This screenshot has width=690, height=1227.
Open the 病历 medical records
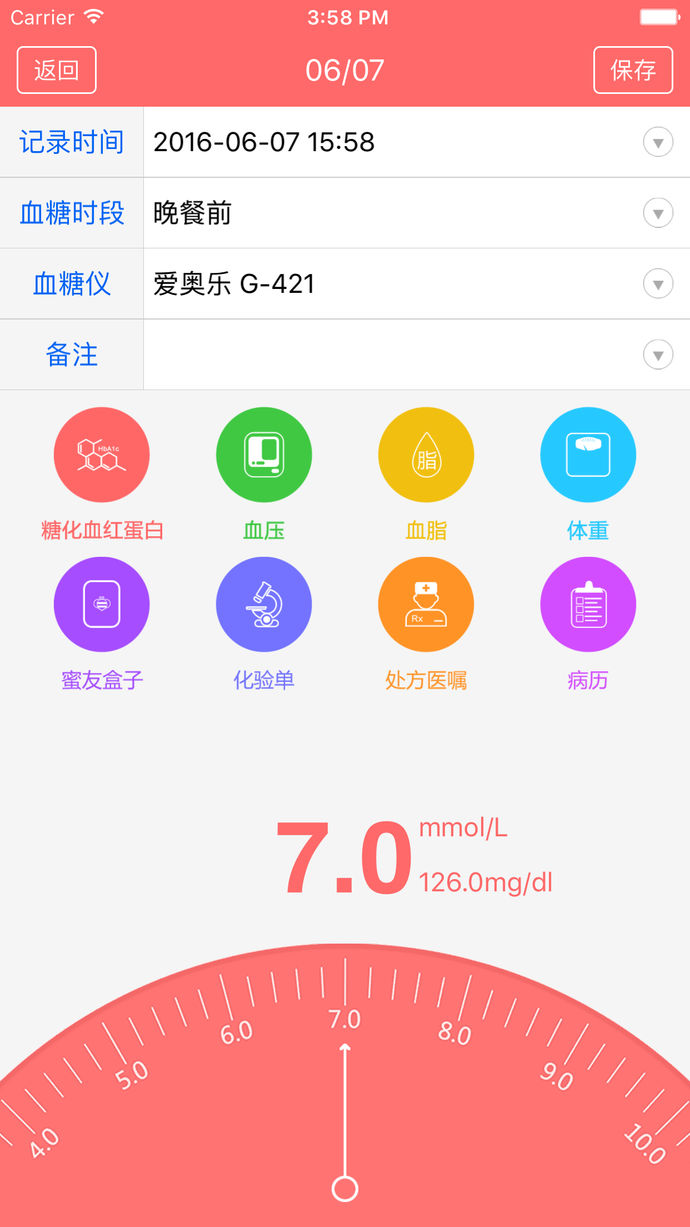click(x=588, y=605)
